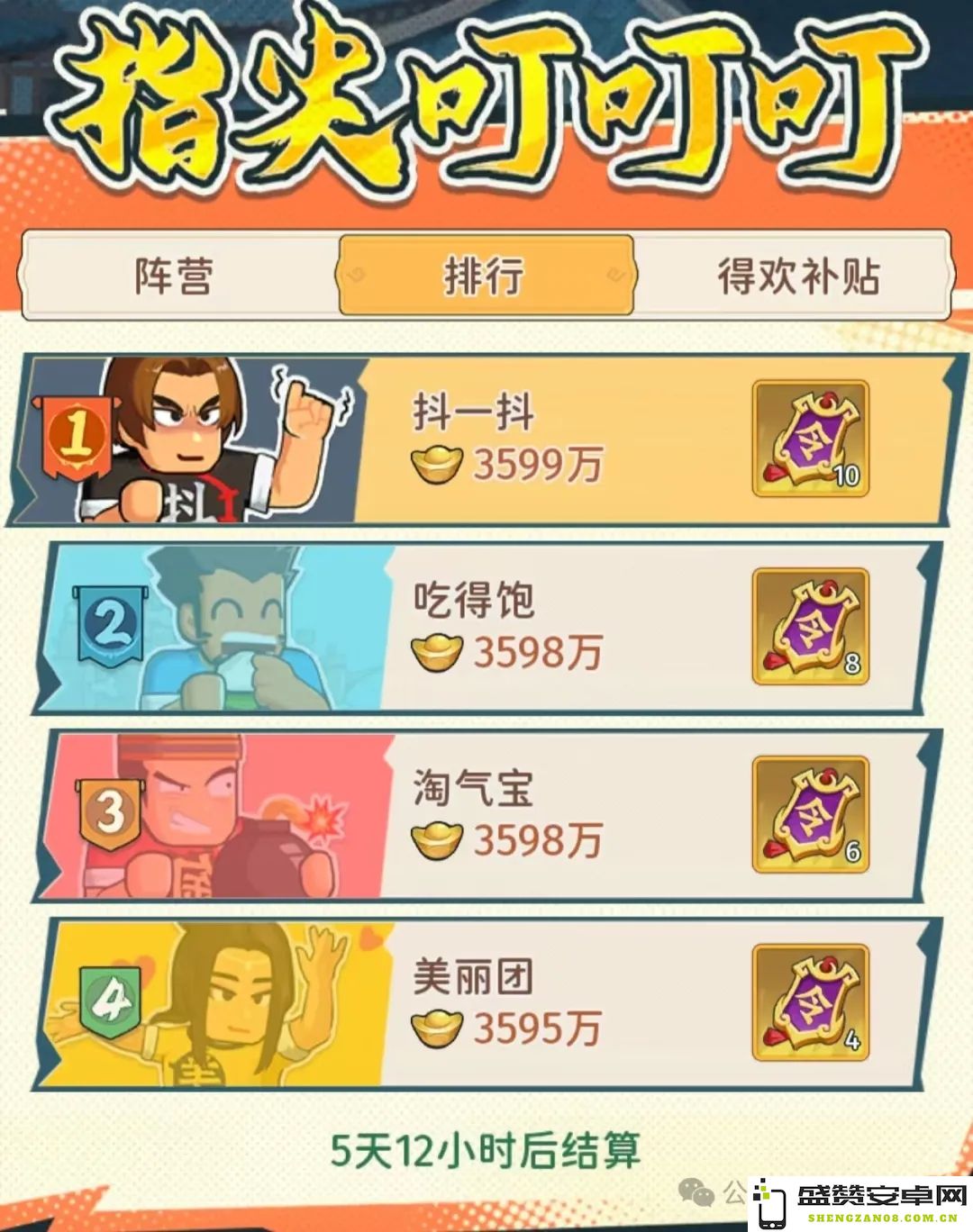View 吃得饱's reward scroll icon
Image resolution: width=973 pixels, height=1232 pixels.
pyautogui.click(x=810, y=627)
